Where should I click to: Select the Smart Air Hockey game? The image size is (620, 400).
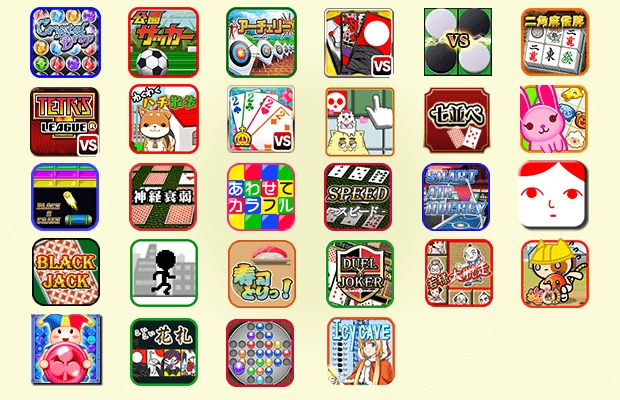(456, 197)
